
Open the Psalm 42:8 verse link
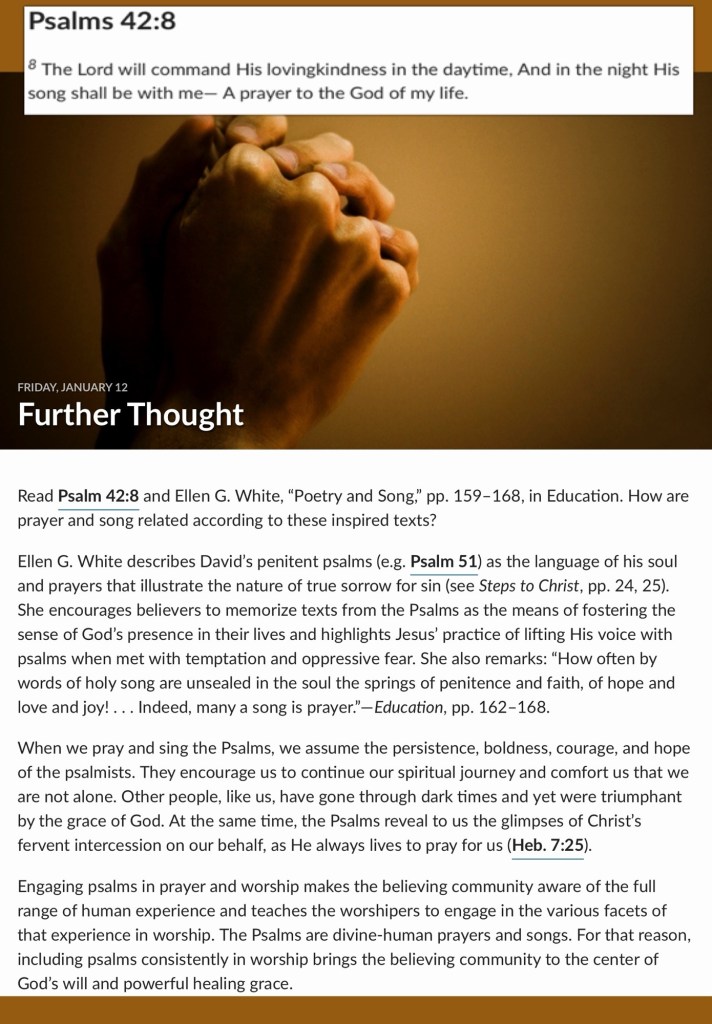[x=98, y=496]
